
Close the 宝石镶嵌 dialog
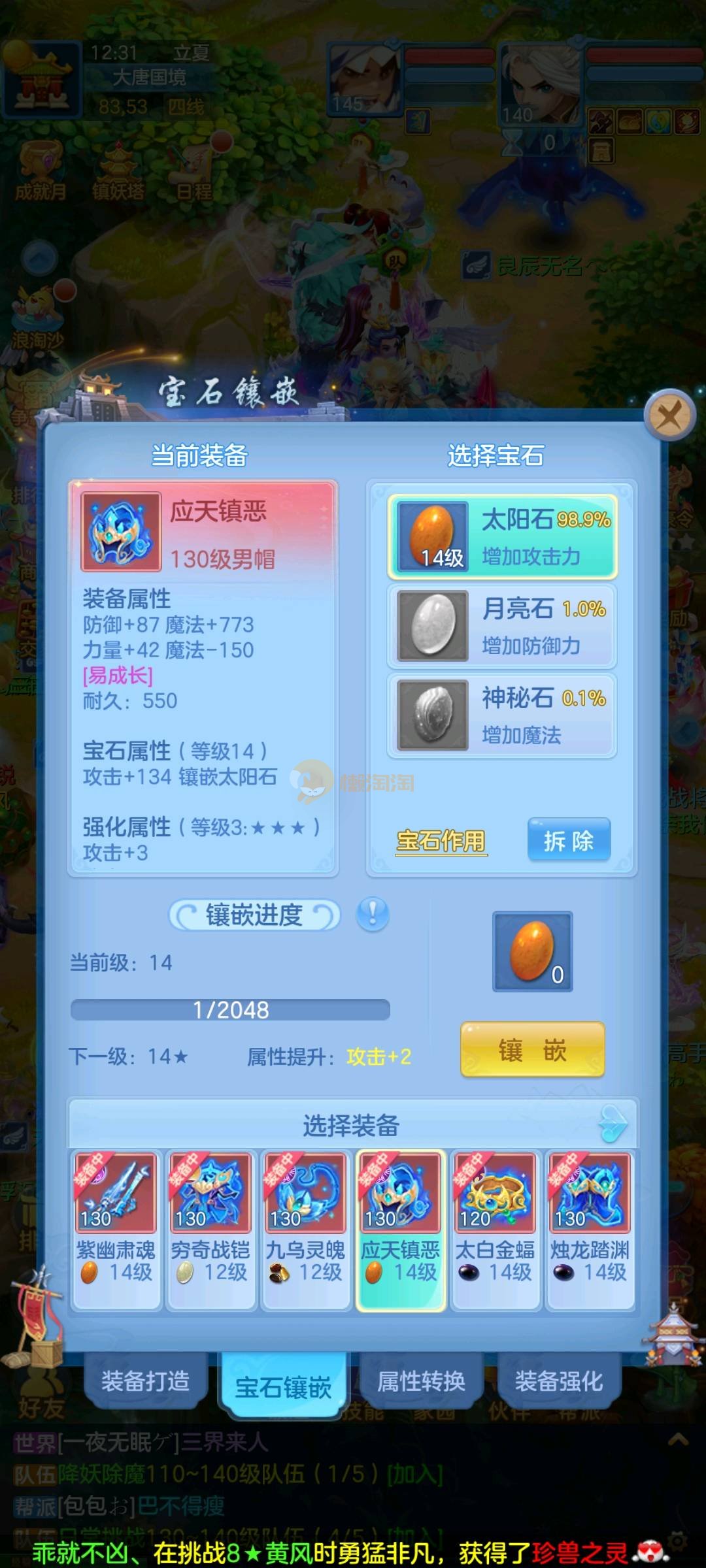[669, 415]
